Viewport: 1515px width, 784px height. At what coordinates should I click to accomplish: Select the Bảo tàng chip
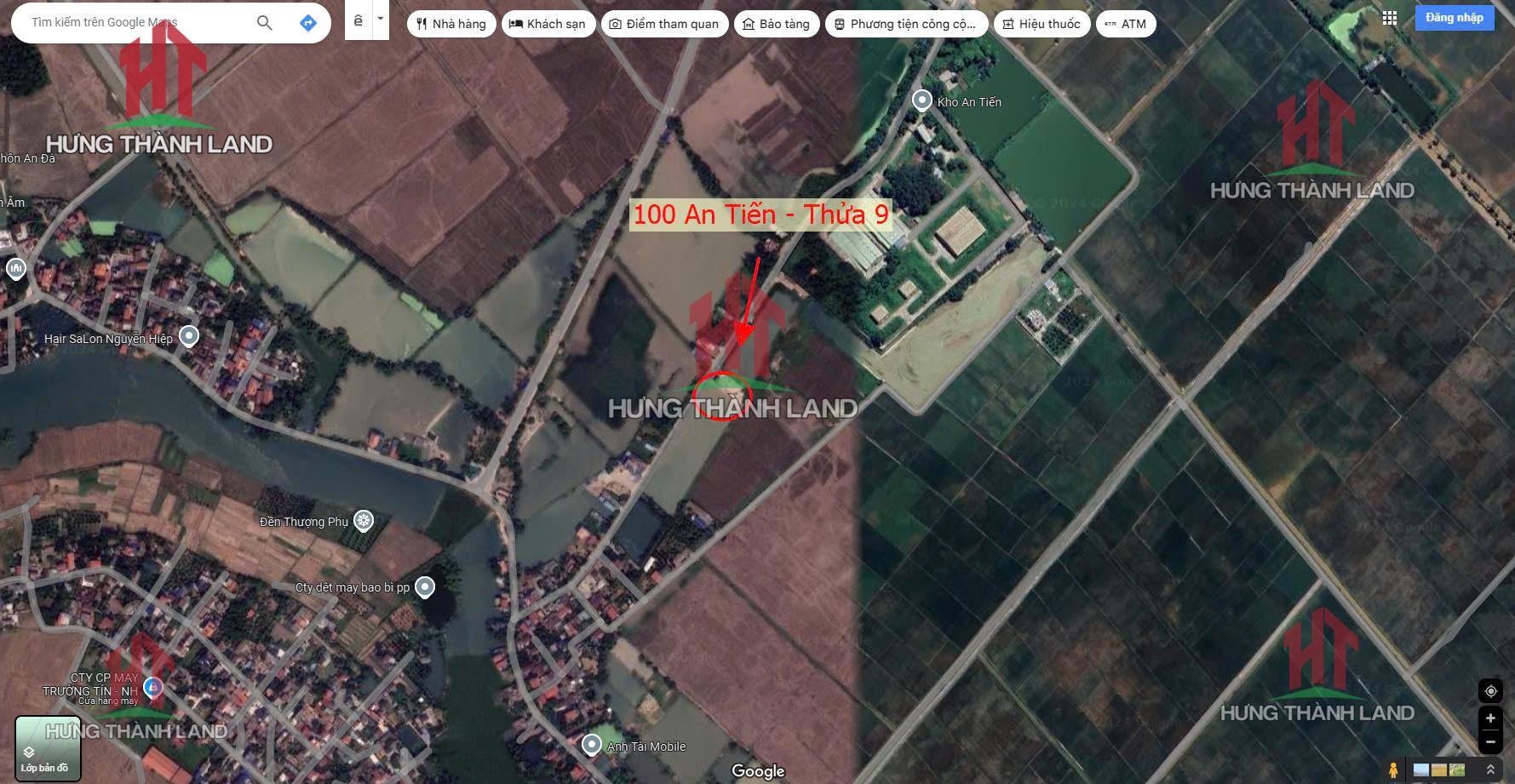tap(776, 24)
